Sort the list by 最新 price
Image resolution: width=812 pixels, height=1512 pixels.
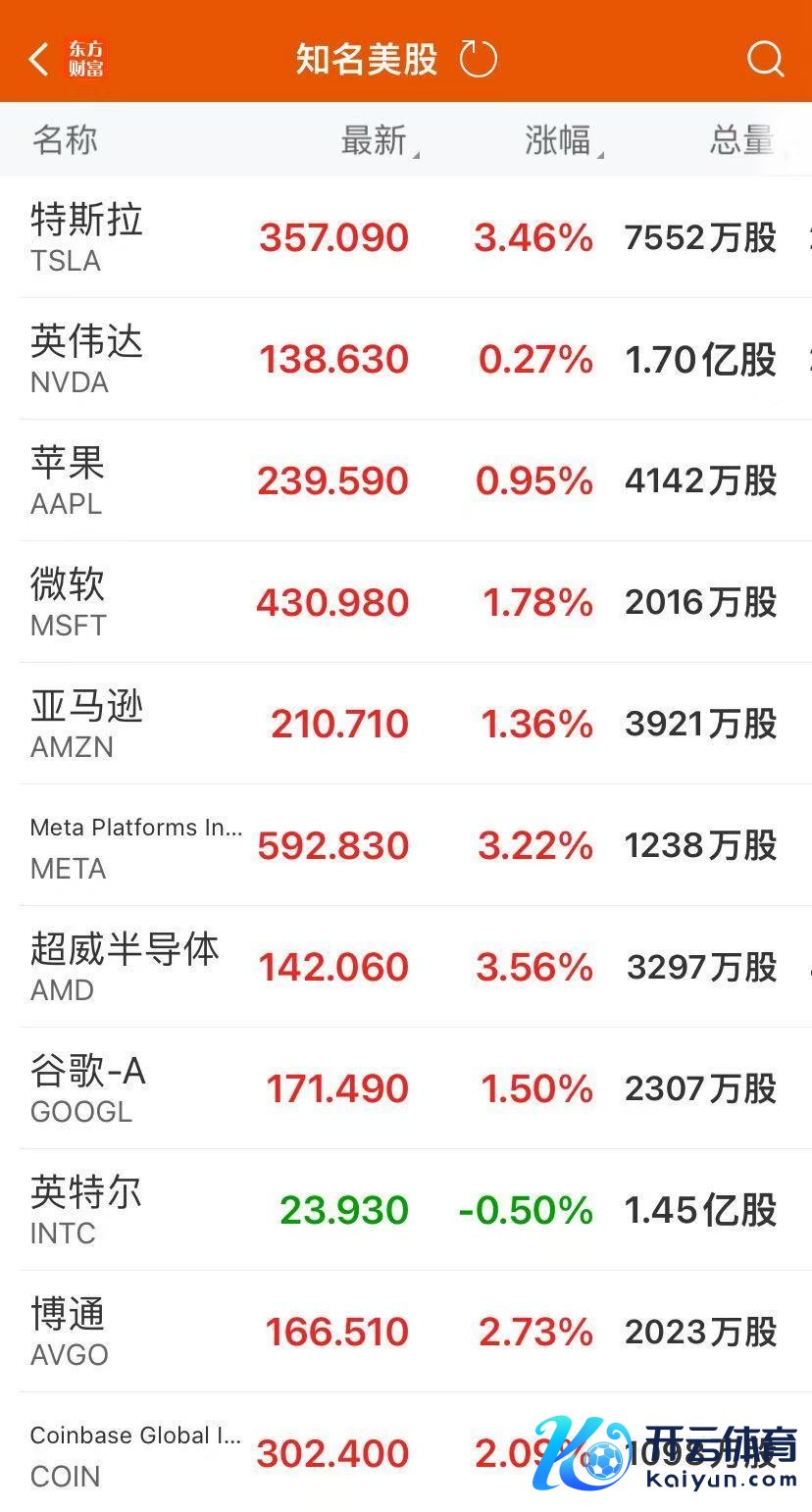tap(376, 140)
